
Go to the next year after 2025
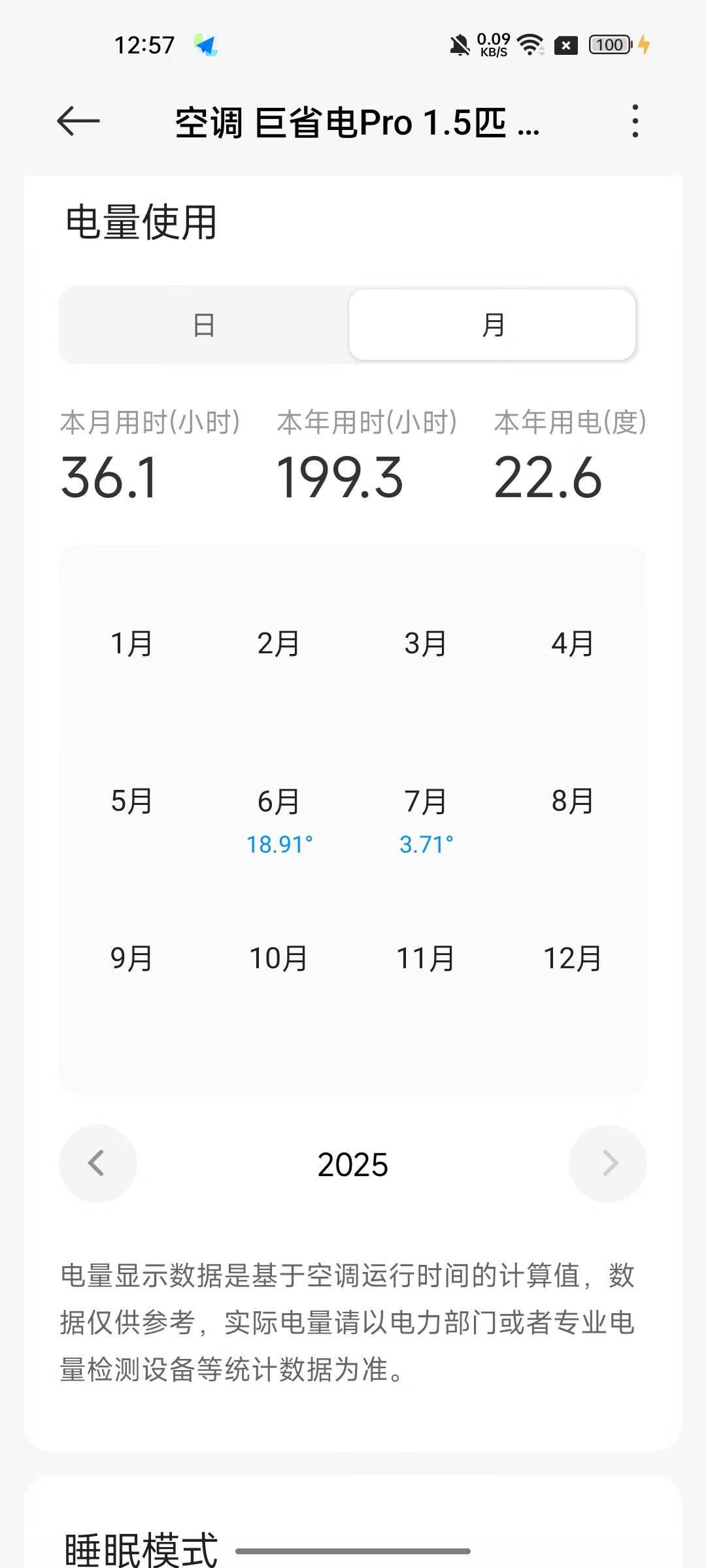[x=608, y=1164]
